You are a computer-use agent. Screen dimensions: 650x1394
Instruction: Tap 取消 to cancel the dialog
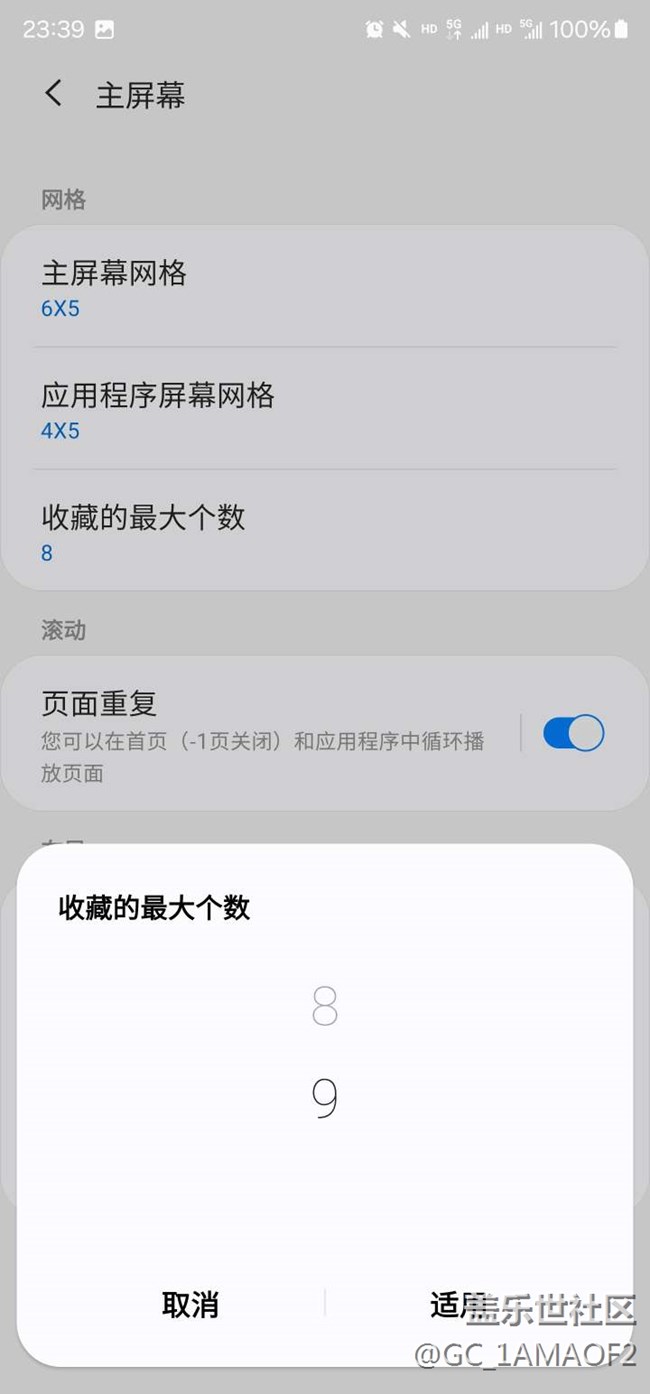190,1304
